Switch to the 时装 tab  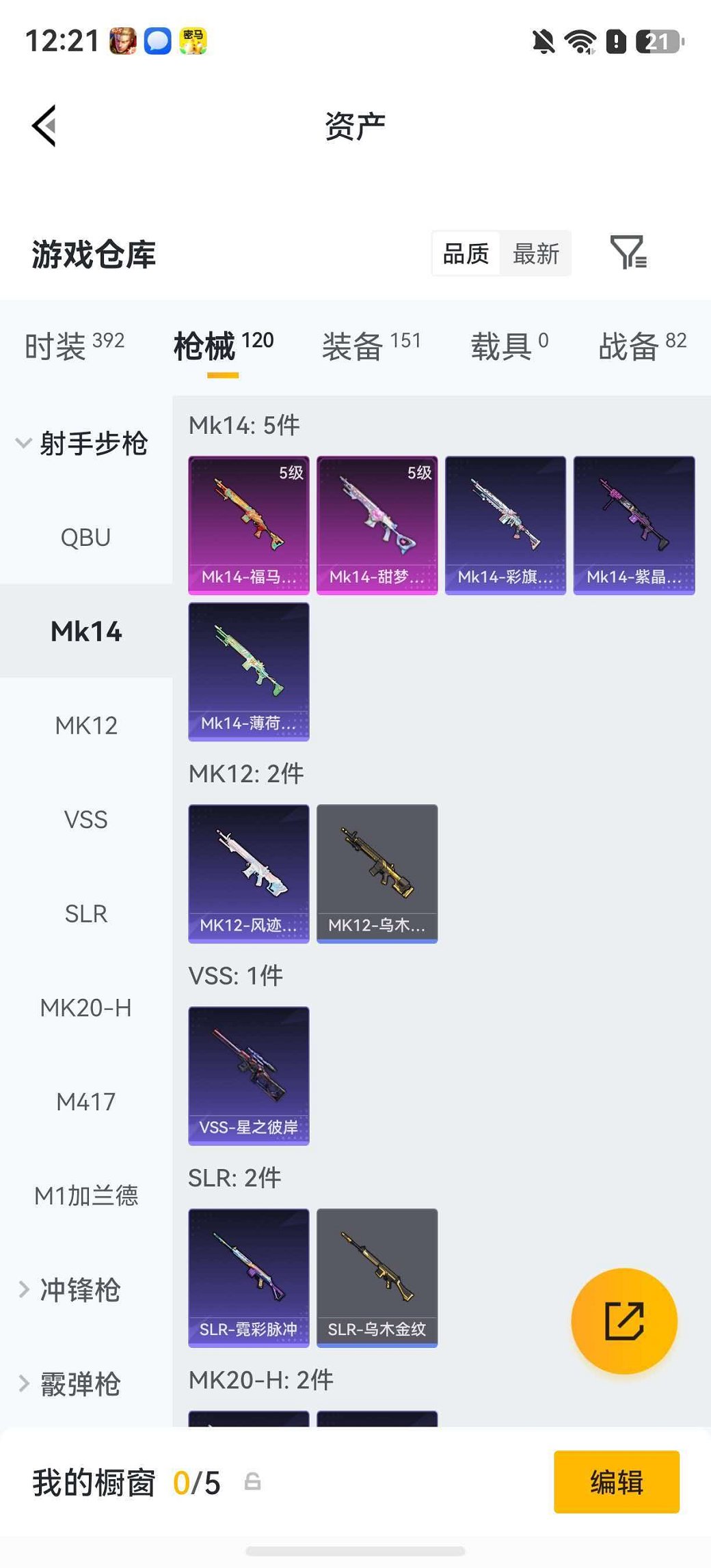coord(74,345)
